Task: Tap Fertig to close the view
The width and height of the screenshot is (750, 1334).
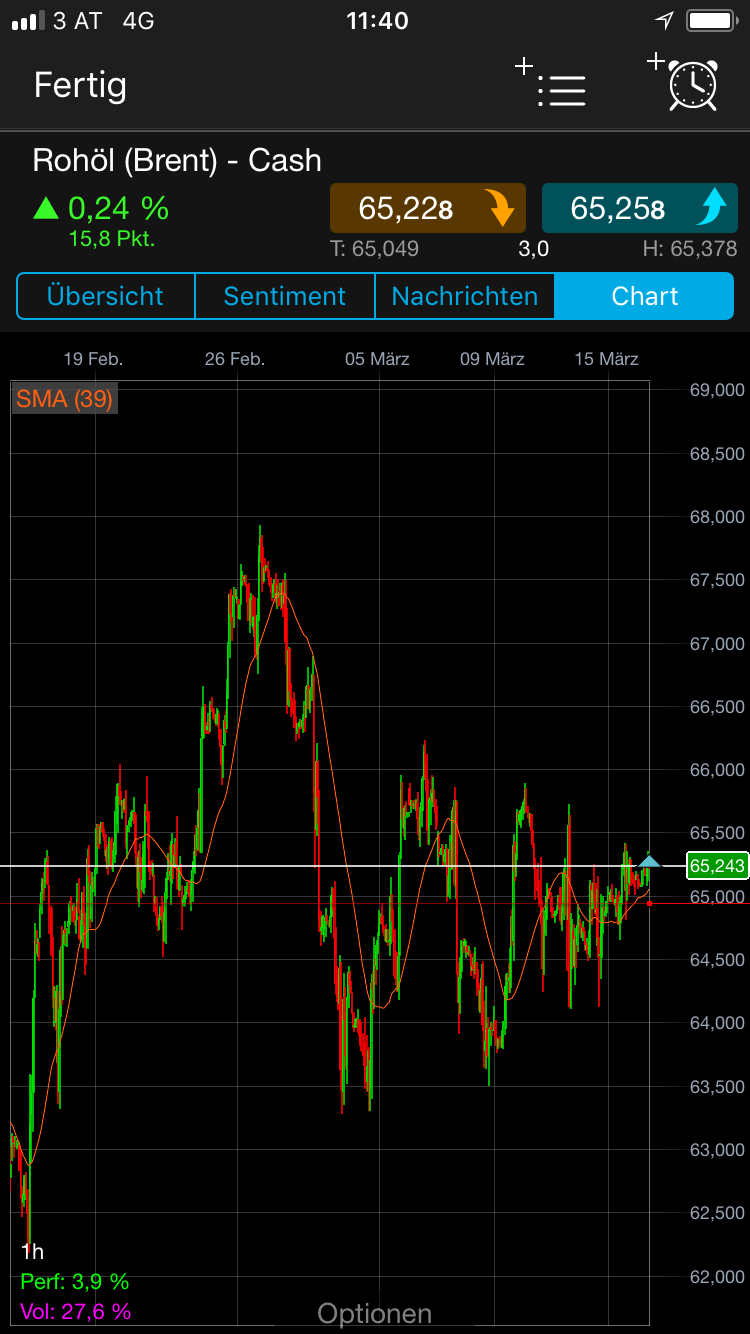Action: click(80, 86)
